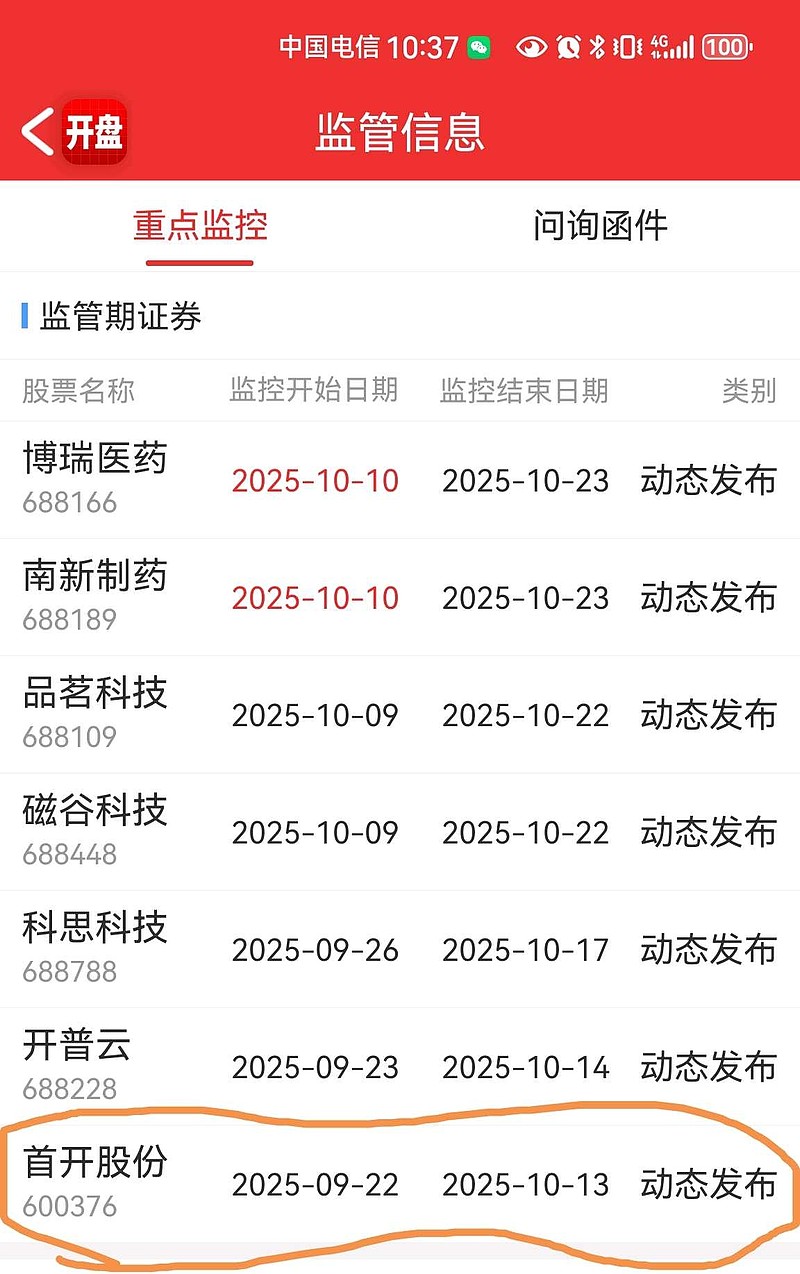Switch to the 问询函件 tab

(599, 226)
